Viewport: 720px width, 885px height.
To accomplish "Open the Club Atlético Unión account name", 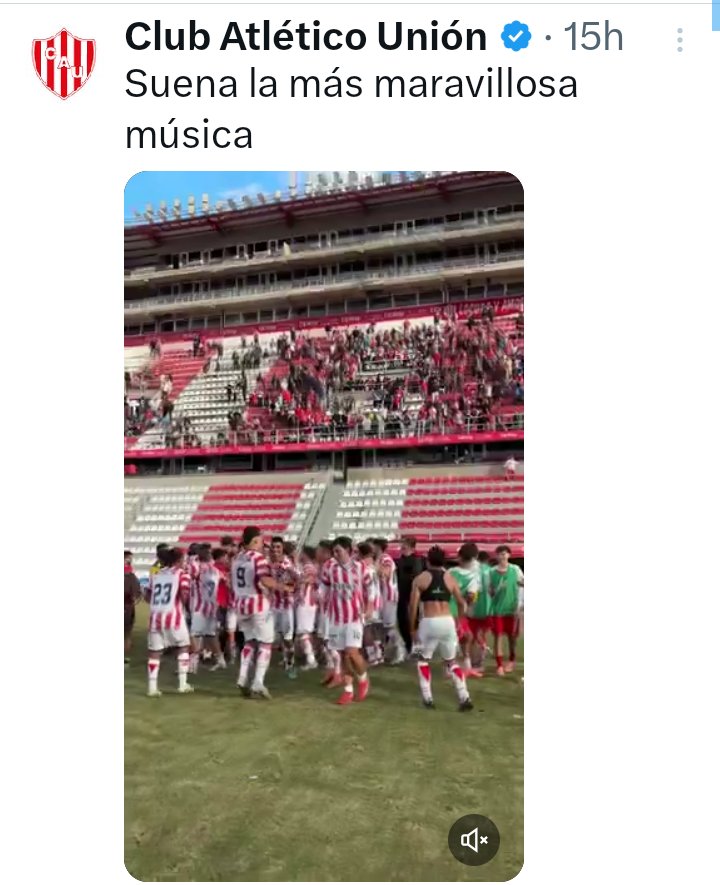I will pos(305,37).
